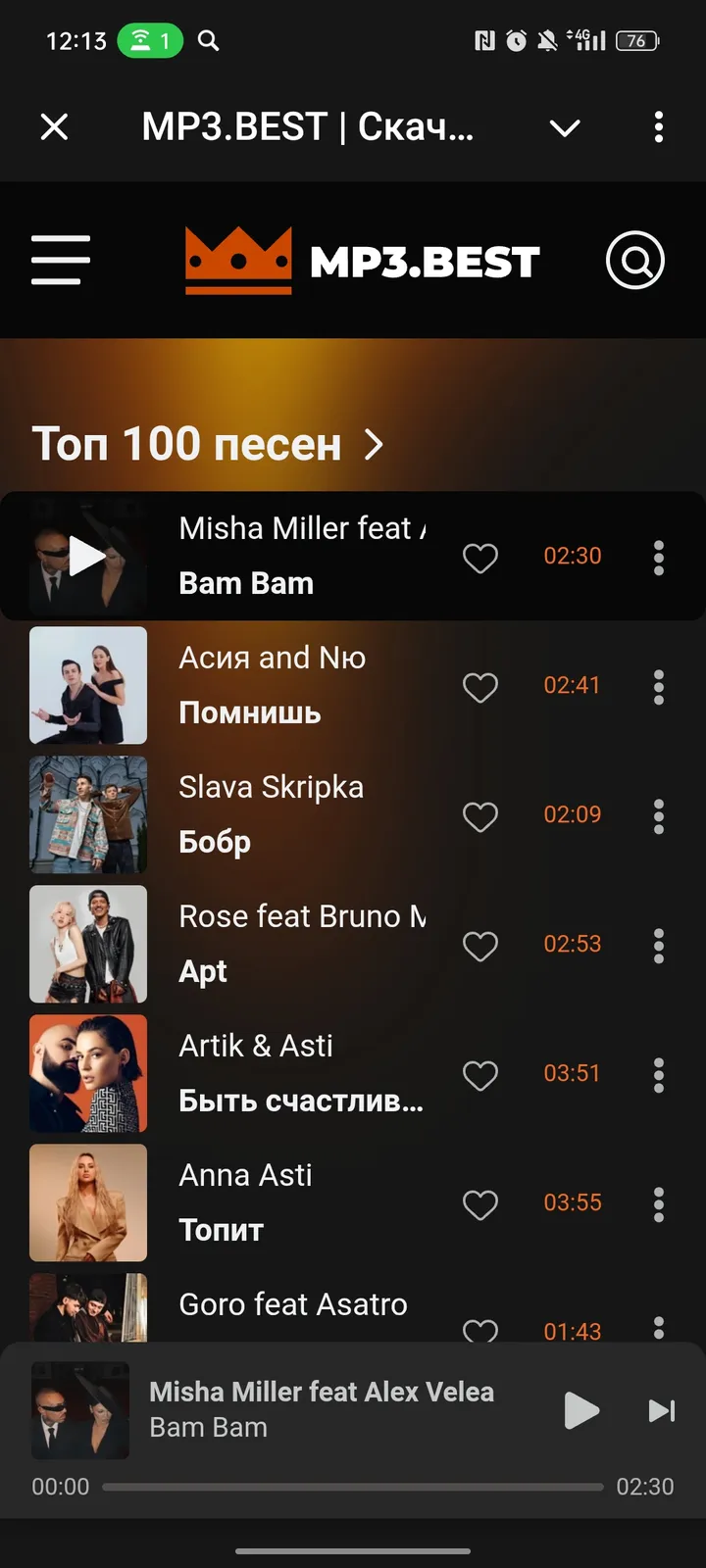Favorite the track Apt by Rose
Image resolution: width=706 pixels, height=1568 pixels.
(479, 946)
